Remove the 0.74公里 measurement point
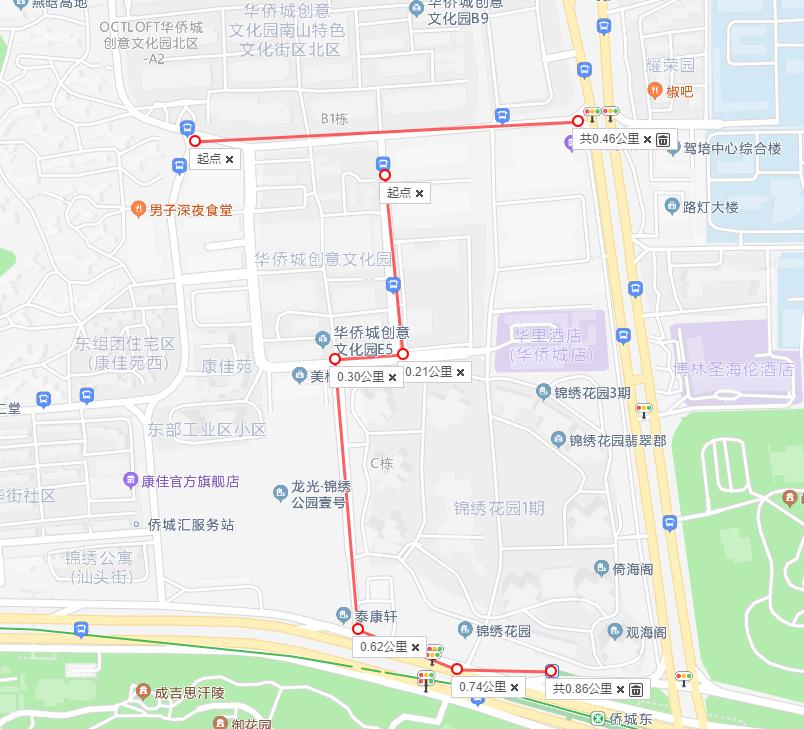The image size is (804, 729). pyautogui.click(x=514, y=687)
